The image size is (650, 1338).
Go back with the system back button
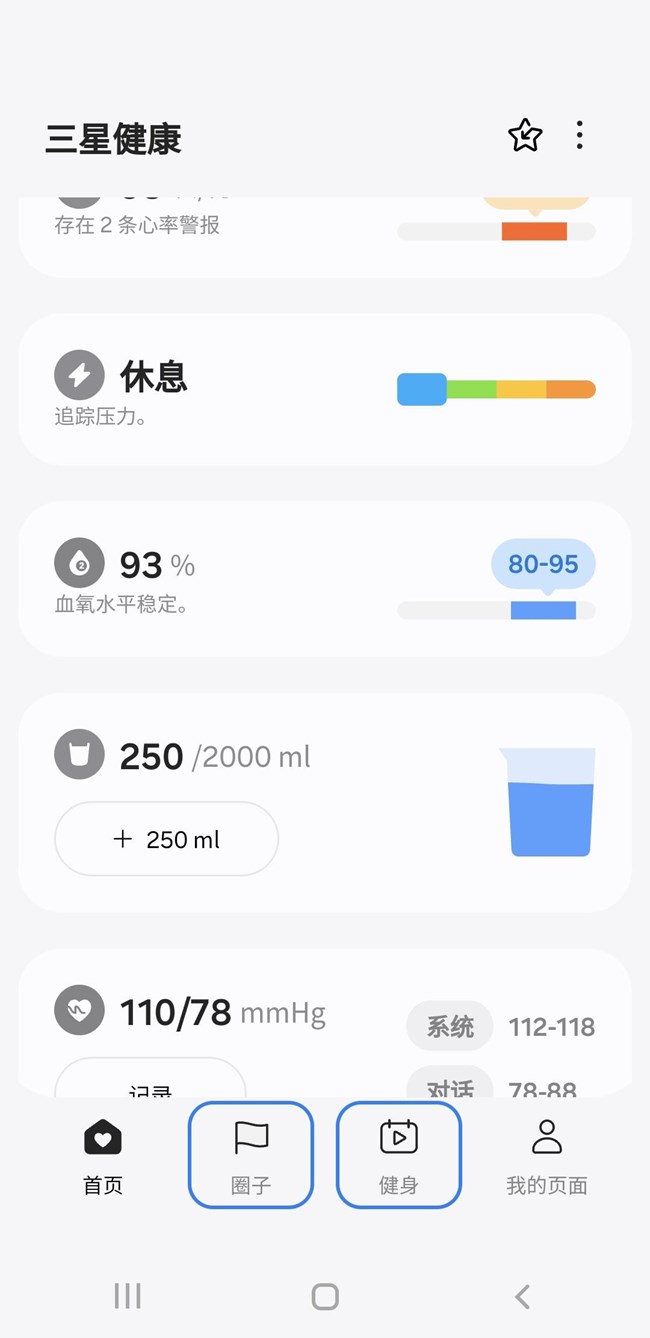click(522, 1297)
